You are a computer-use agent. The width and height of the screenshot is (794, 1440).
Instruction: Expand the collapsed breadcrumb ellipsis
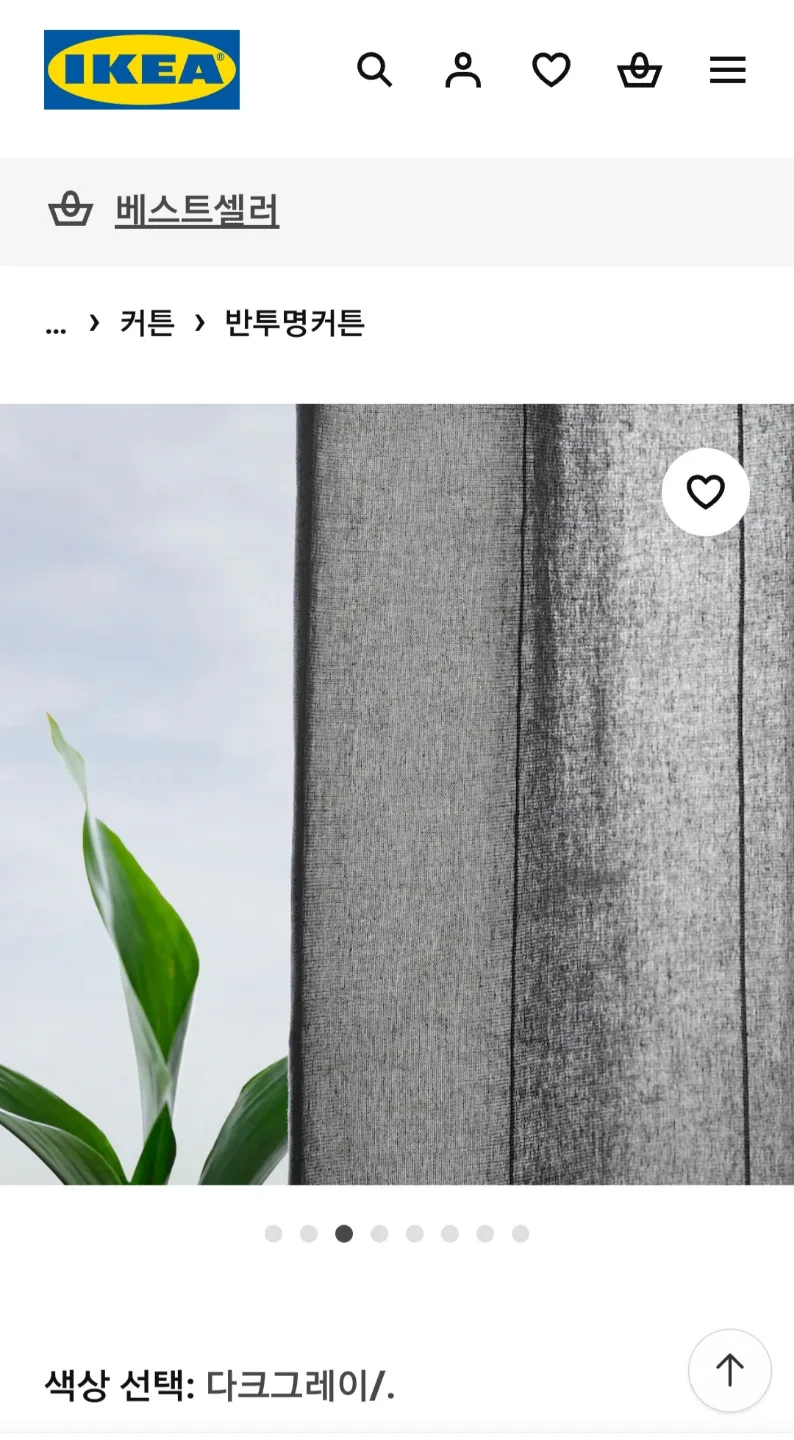click(x=56, y=323)
